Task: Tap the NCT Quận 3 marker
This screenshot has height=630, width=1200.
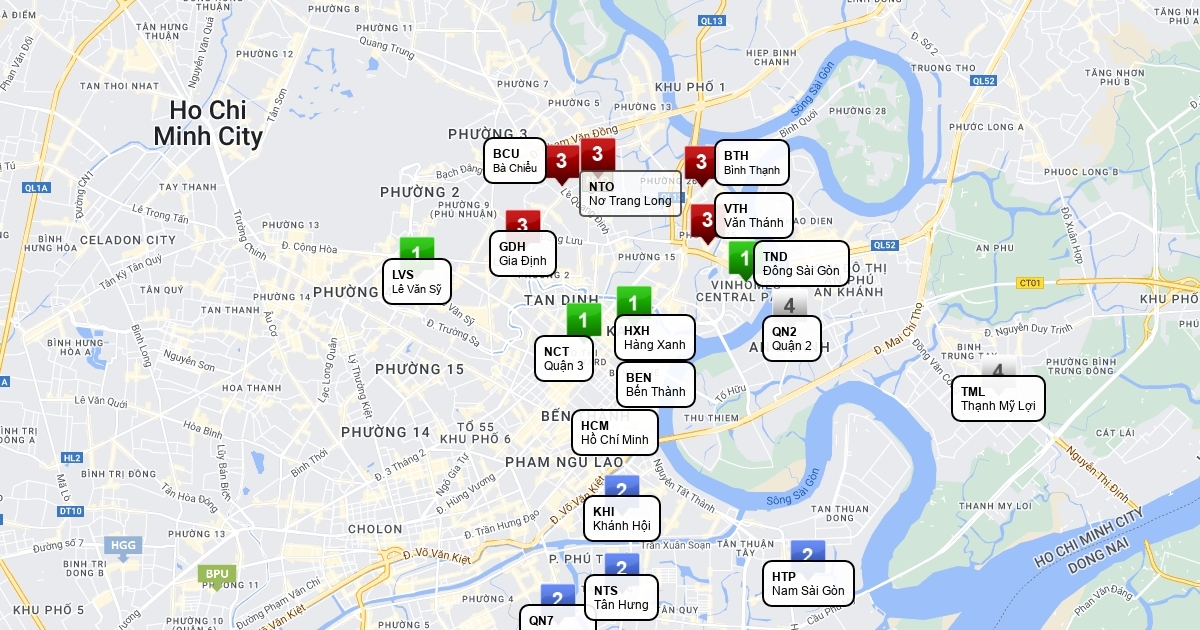Action: pos(564,359)
